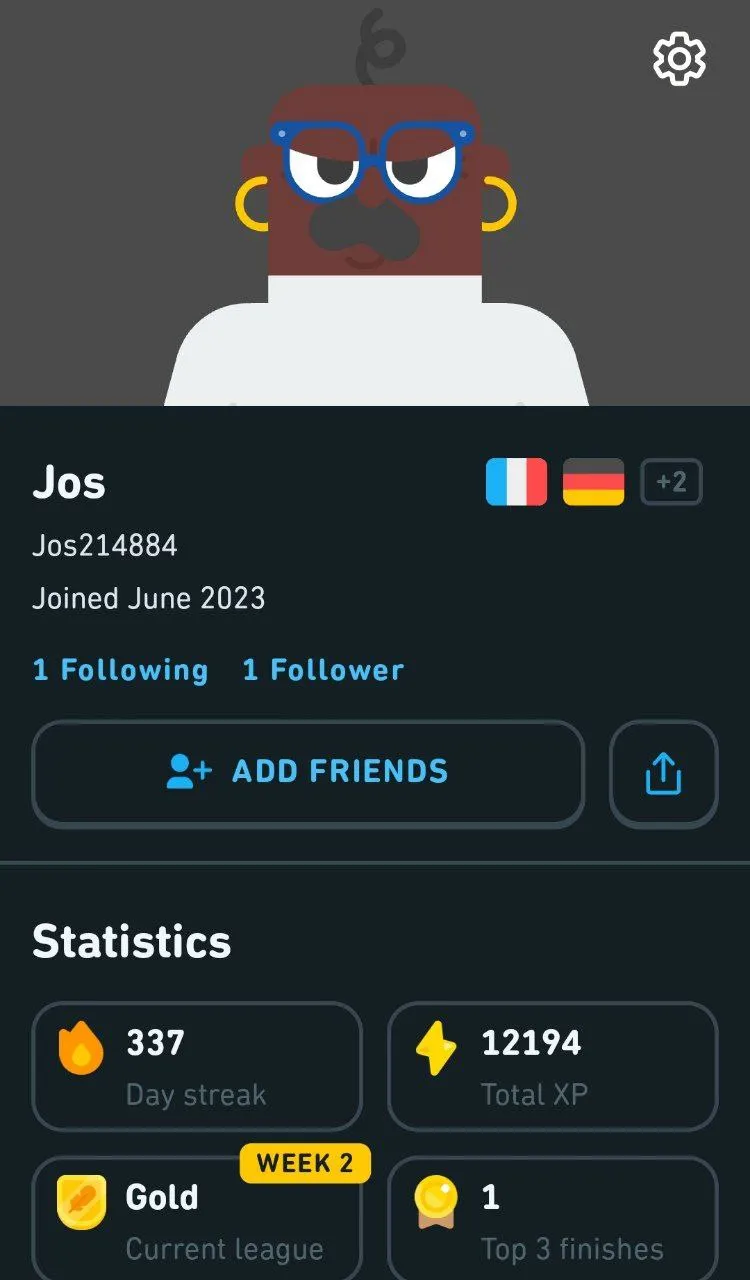Tap the profile avatar picture
This screenshot has width=750, height=1280.
click(x=375, y=200)
